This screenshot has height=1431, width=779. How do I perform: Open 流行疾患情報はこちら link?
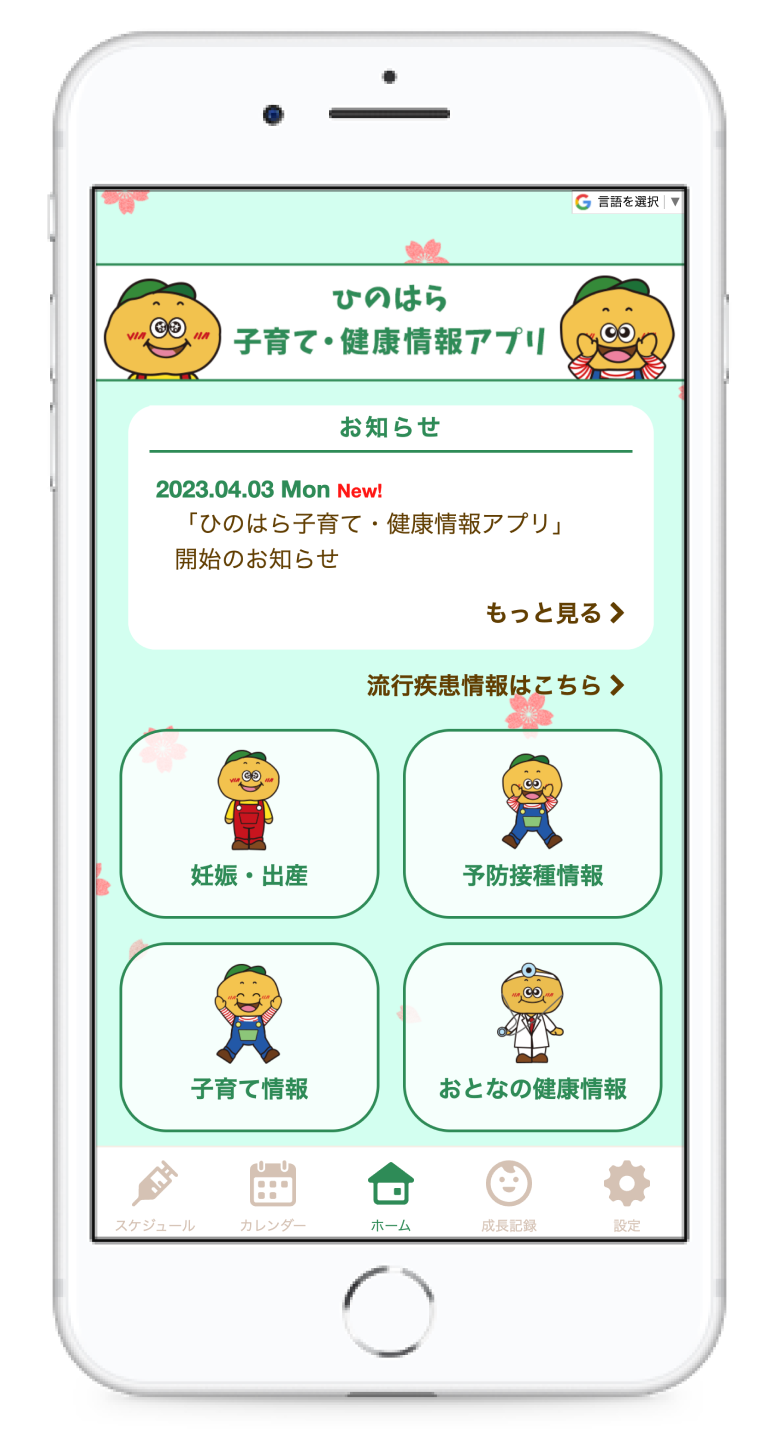click(496, 685)
